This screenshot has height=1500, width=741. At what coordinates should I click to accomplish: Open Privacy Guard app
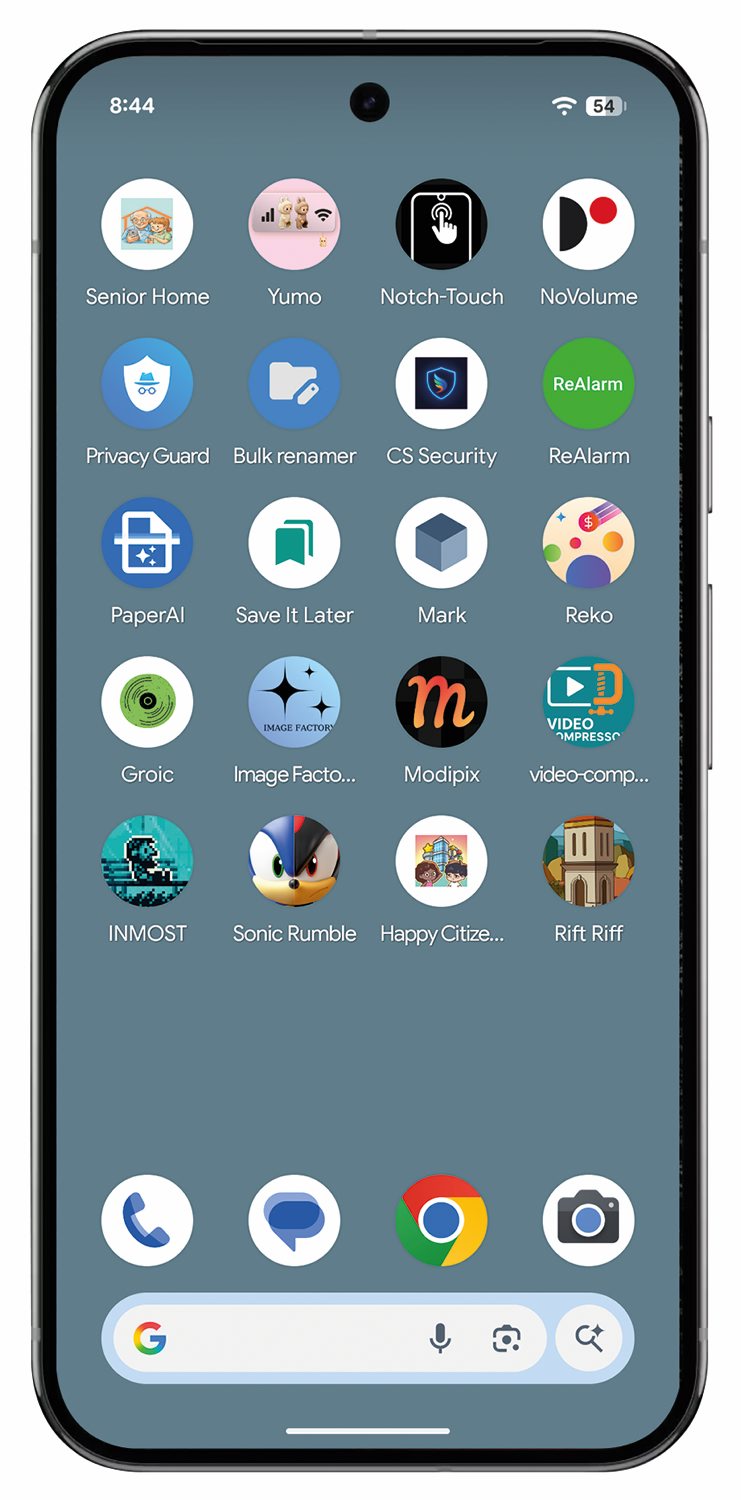coord(147,383)
